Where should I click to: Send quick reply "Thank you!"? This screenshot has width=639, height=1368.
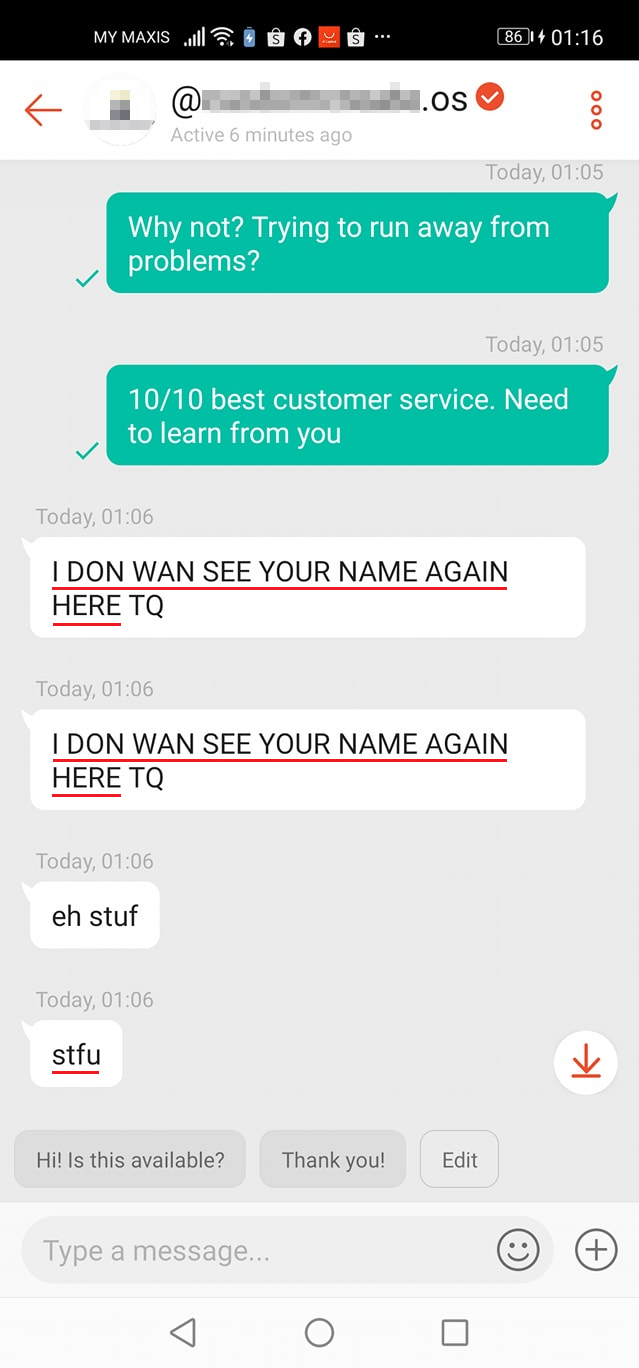[x=333, y=1160]
